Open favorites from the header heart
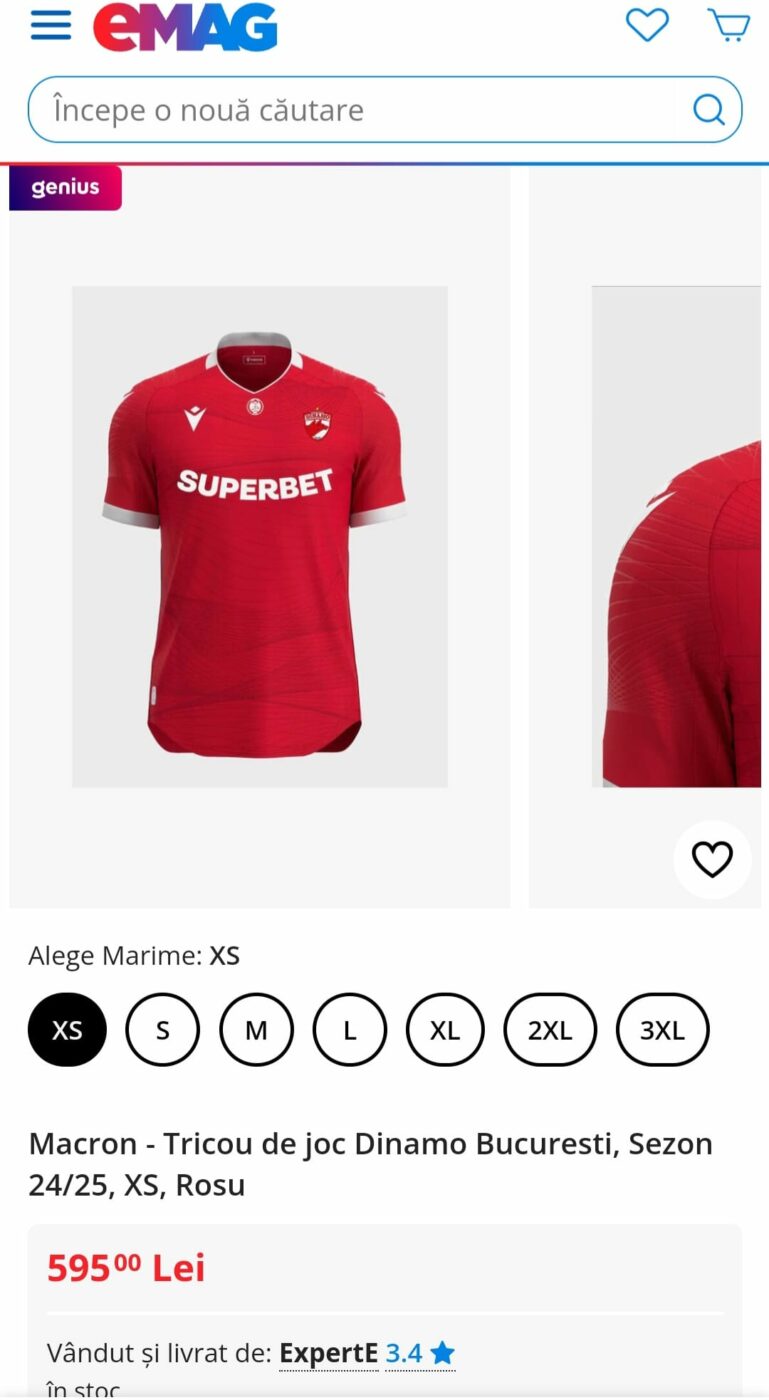 tap(647, 25)
